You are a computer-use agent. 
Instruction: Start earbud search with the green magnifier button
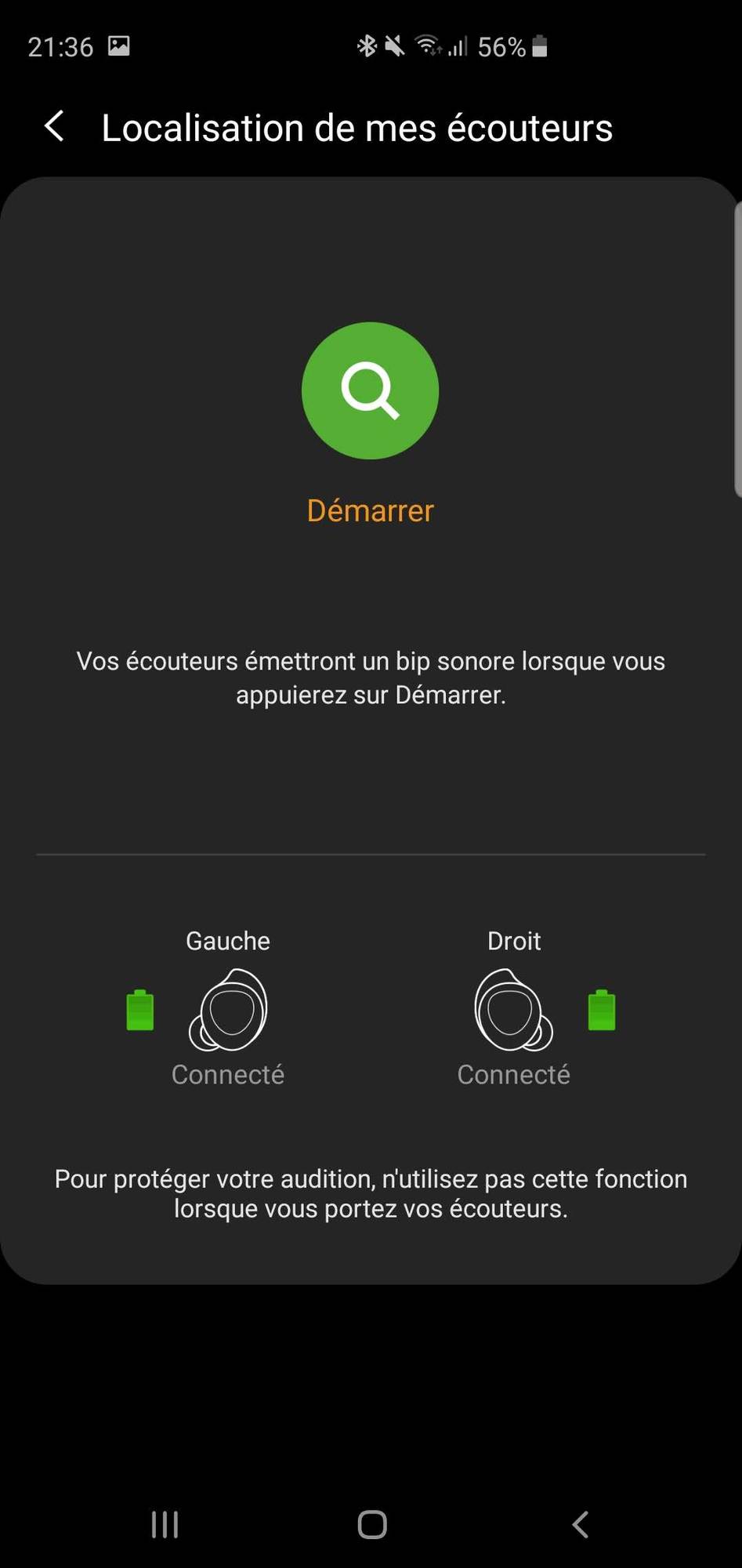[370, 390]
